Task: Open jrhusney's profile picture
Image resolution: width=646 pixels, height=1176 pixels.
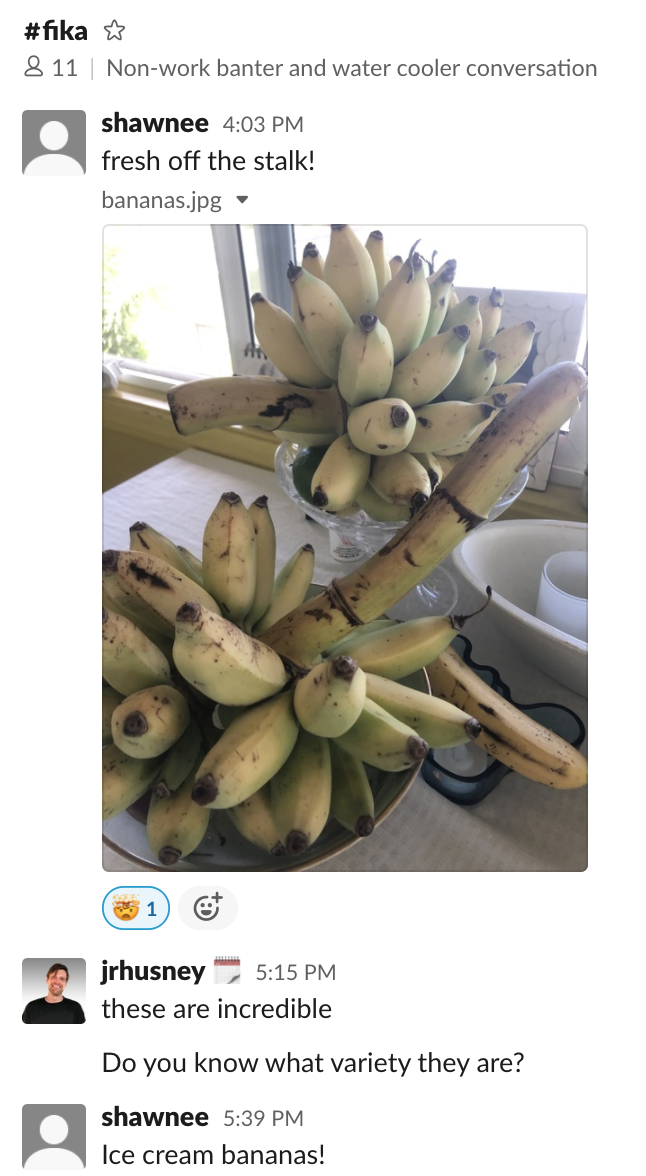Action: [x=53, y=990]
